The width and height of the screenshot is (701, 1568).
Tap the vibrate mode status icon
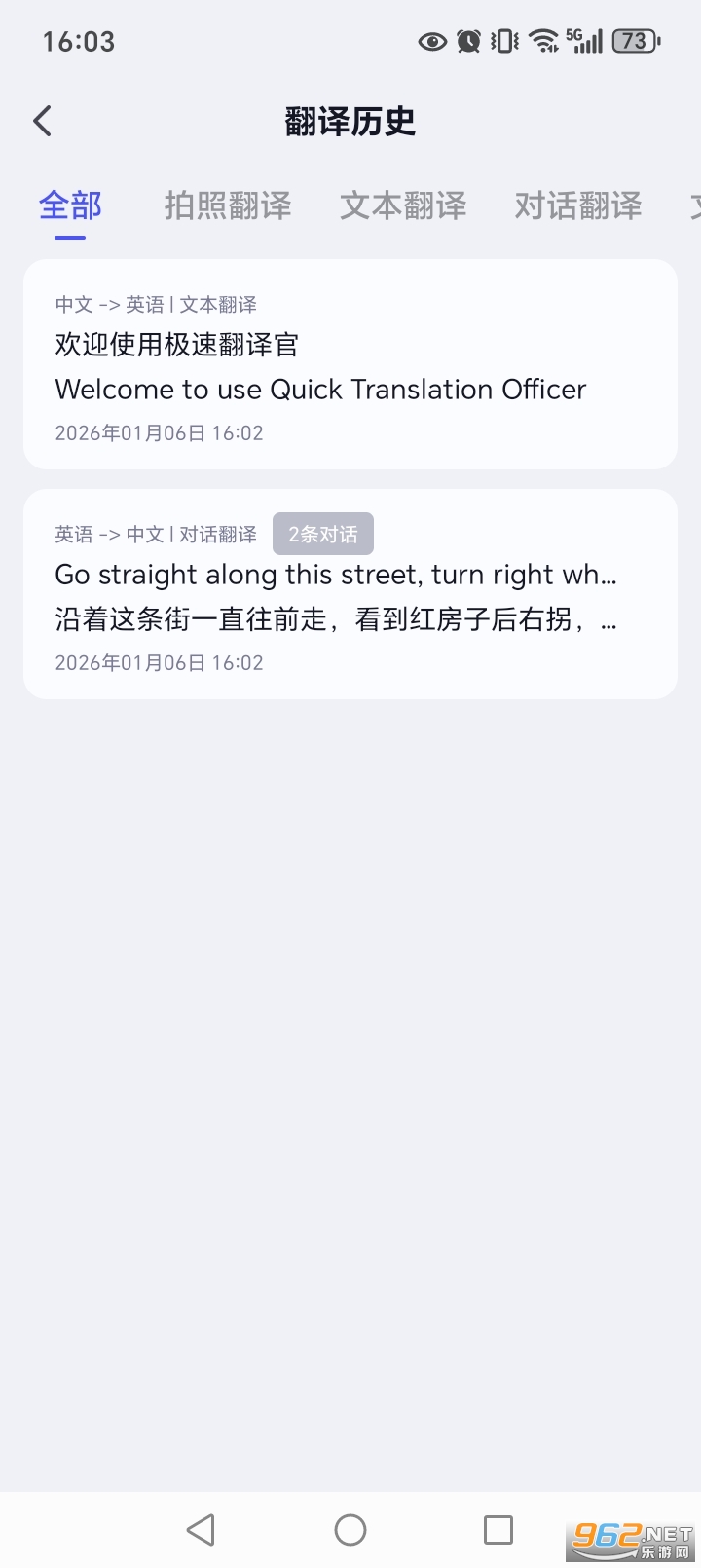pos(502,41)
